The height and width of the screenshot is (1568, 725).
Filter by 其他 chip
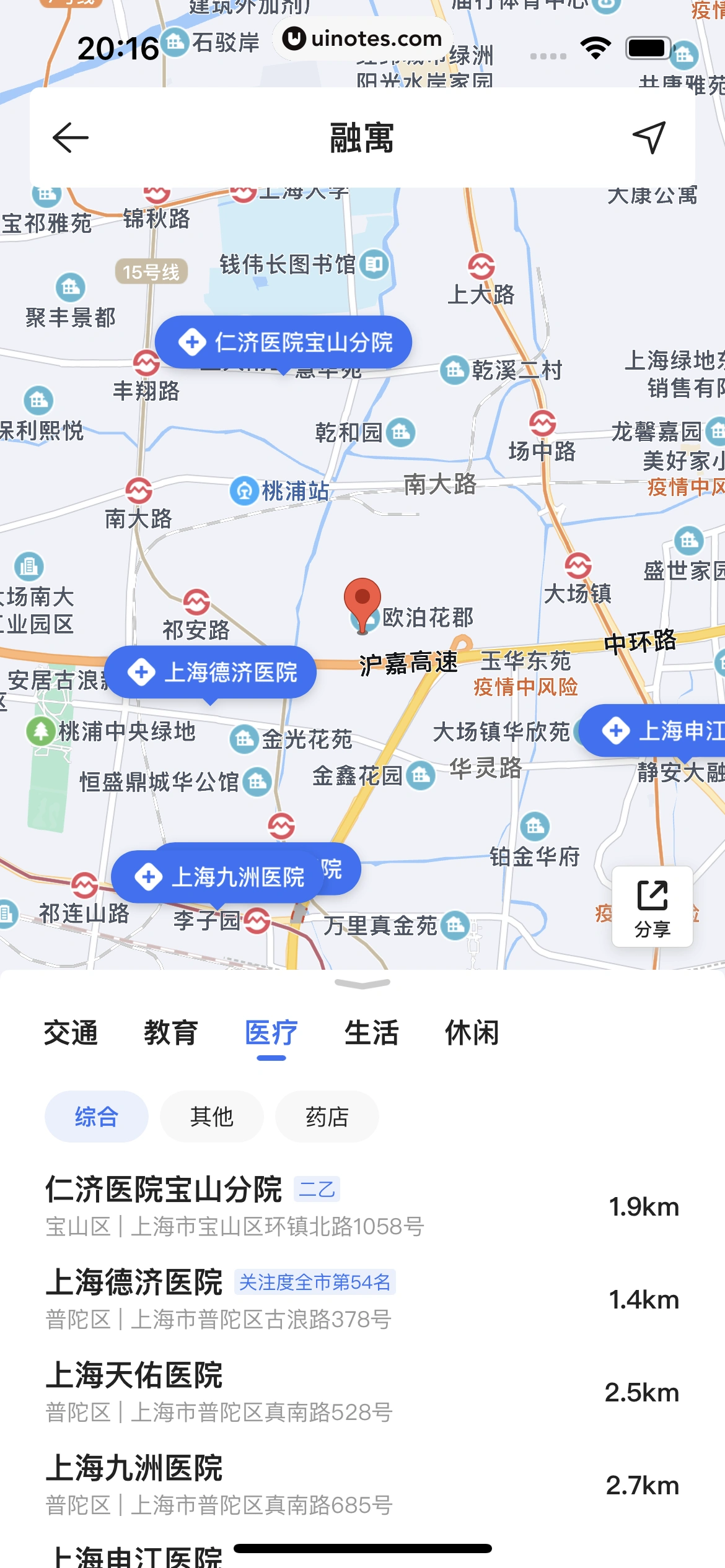211,1117
